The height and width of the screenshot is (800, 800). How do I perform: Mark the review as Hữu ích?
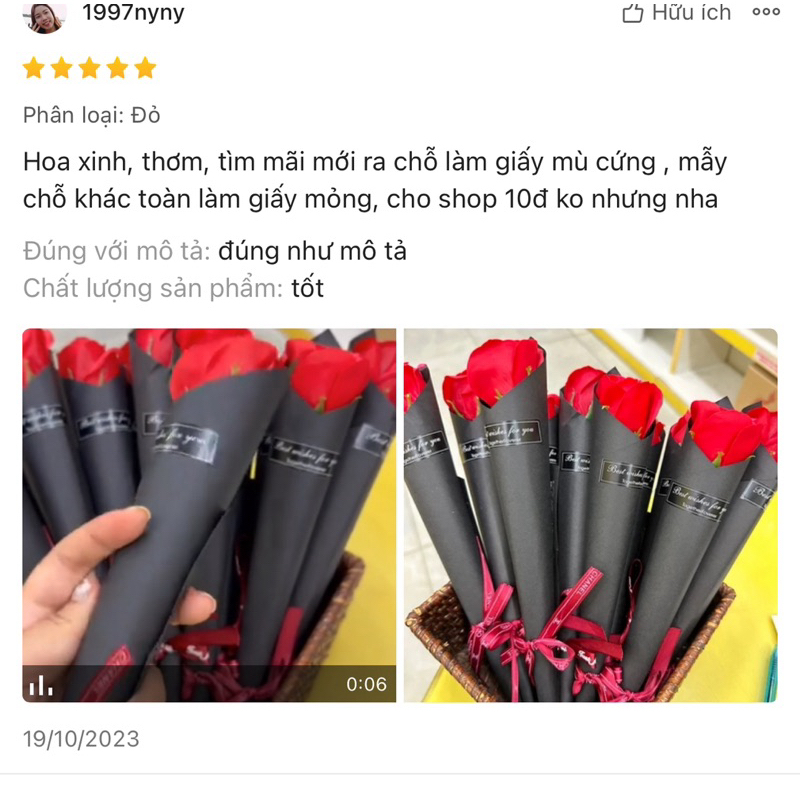676,13
